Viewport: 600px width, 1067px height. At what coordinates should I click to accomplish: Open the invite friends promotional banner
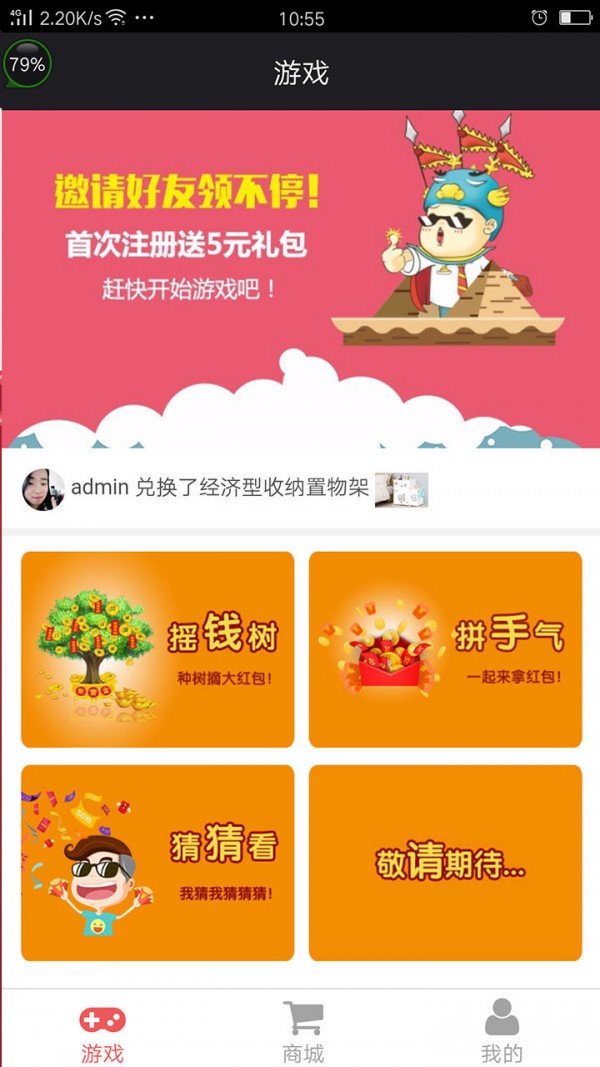[300, 278]
